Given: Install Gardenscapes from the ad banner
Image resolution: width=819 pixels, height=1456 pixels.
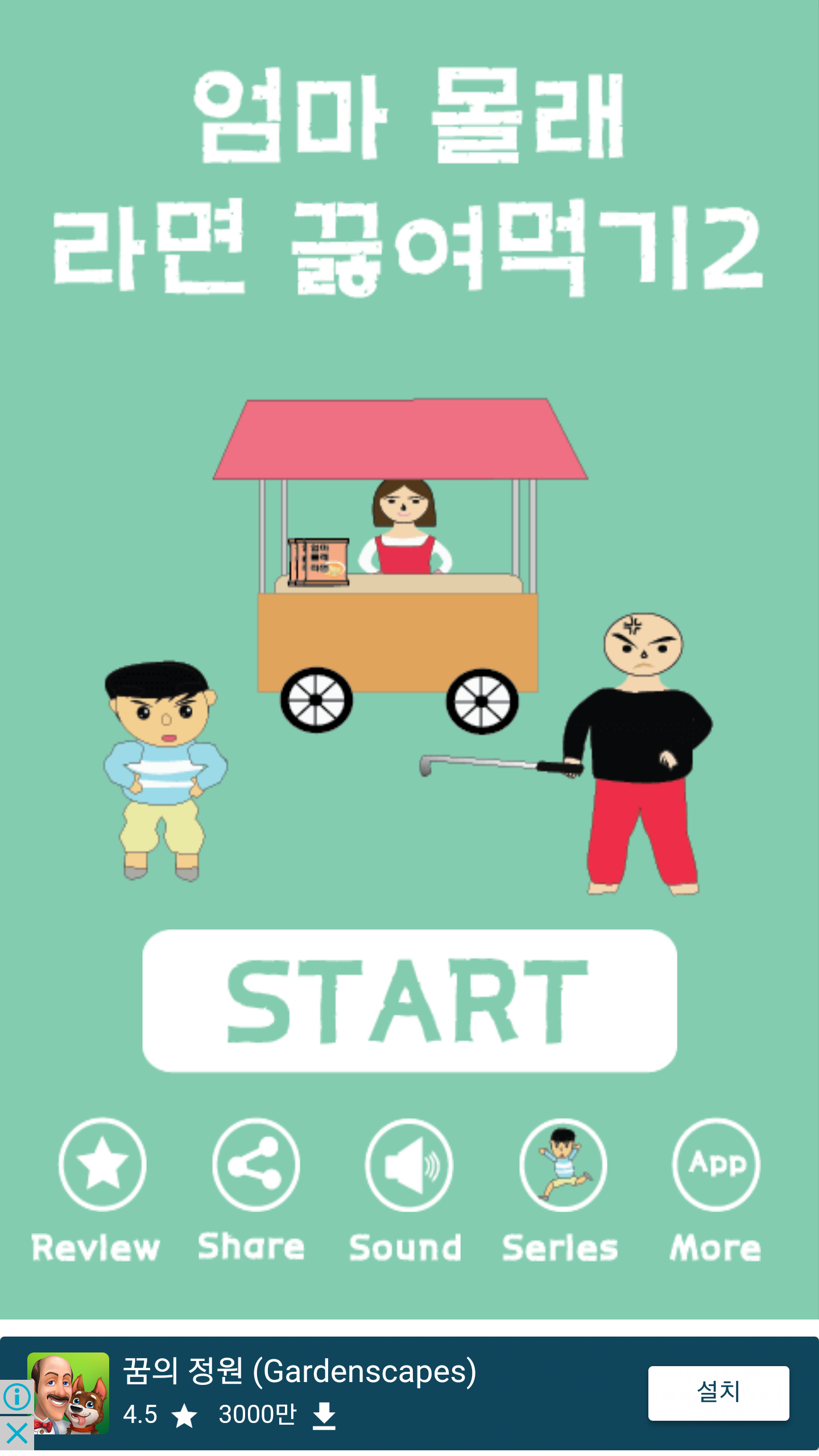Looking at the screenshot, I should [718, 1393].
